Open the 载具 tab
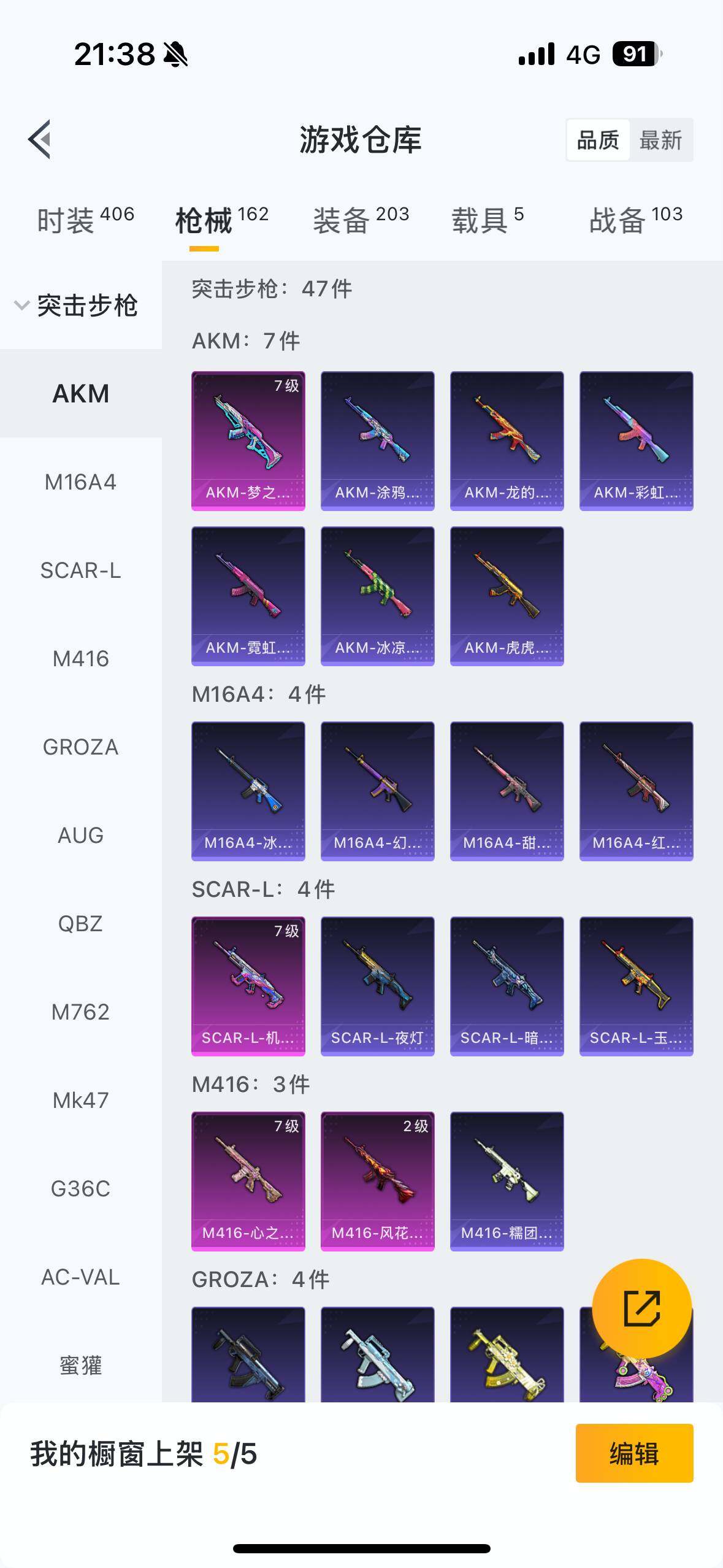Screen dimensions: 723x1568 pos(488,220)
